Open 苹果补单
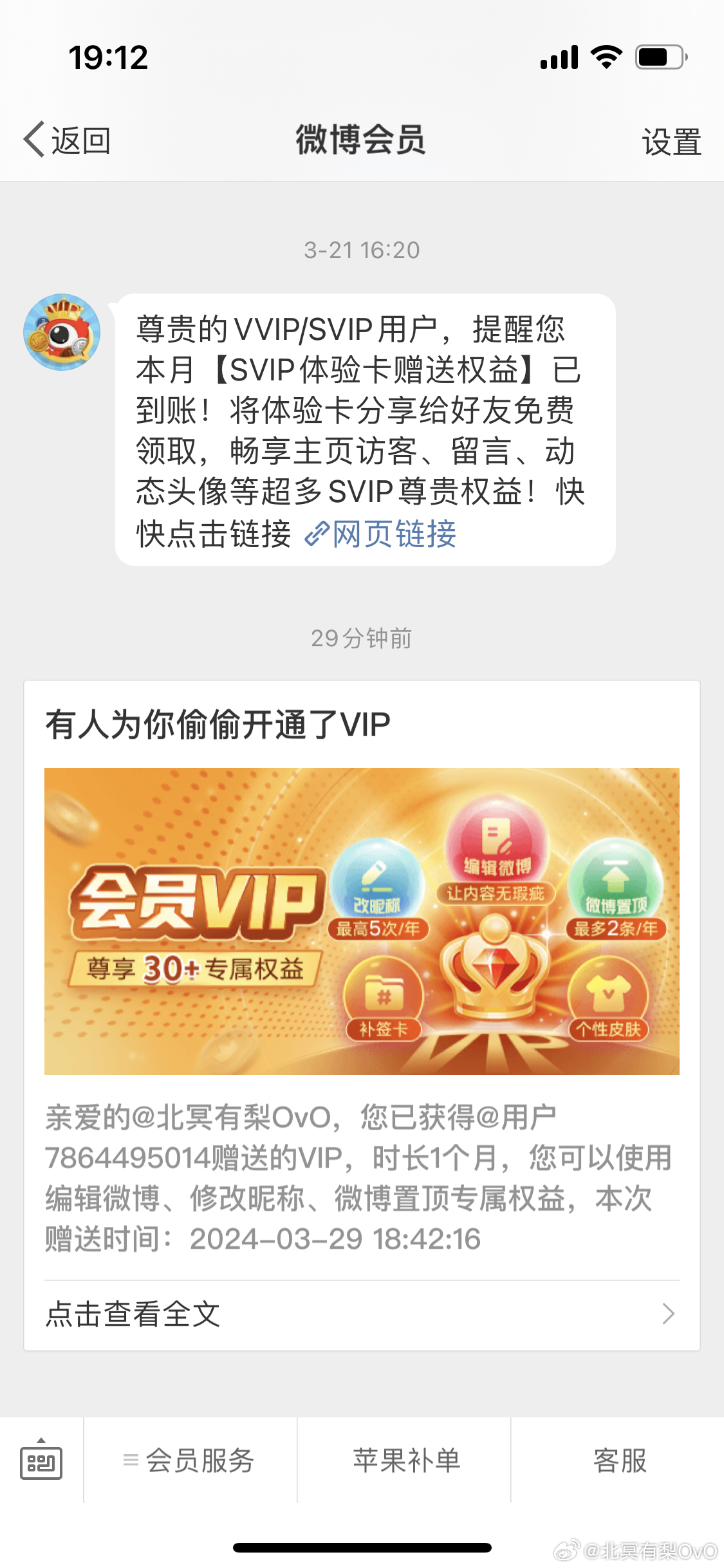Screen dimensions: 724x1568 click(x=405, y=1460)
